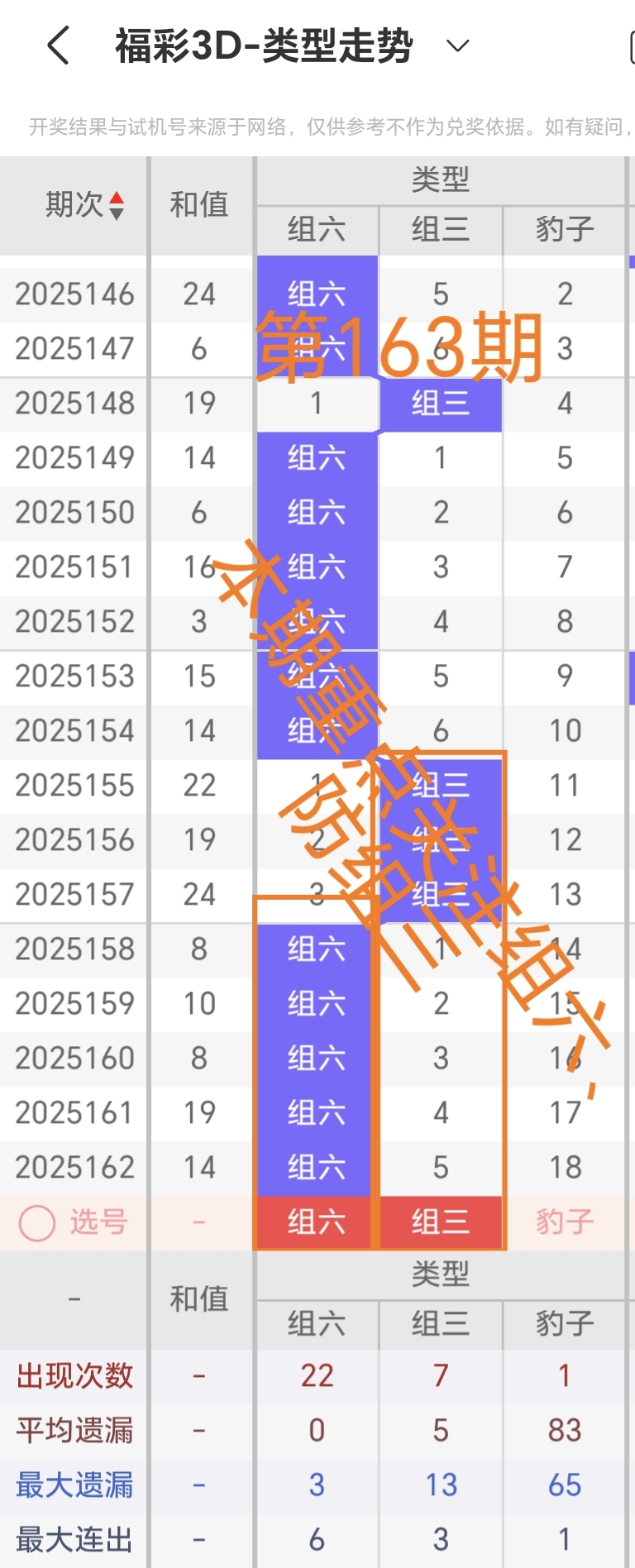Open the 出现次数 statistics row

[73, 1375]
